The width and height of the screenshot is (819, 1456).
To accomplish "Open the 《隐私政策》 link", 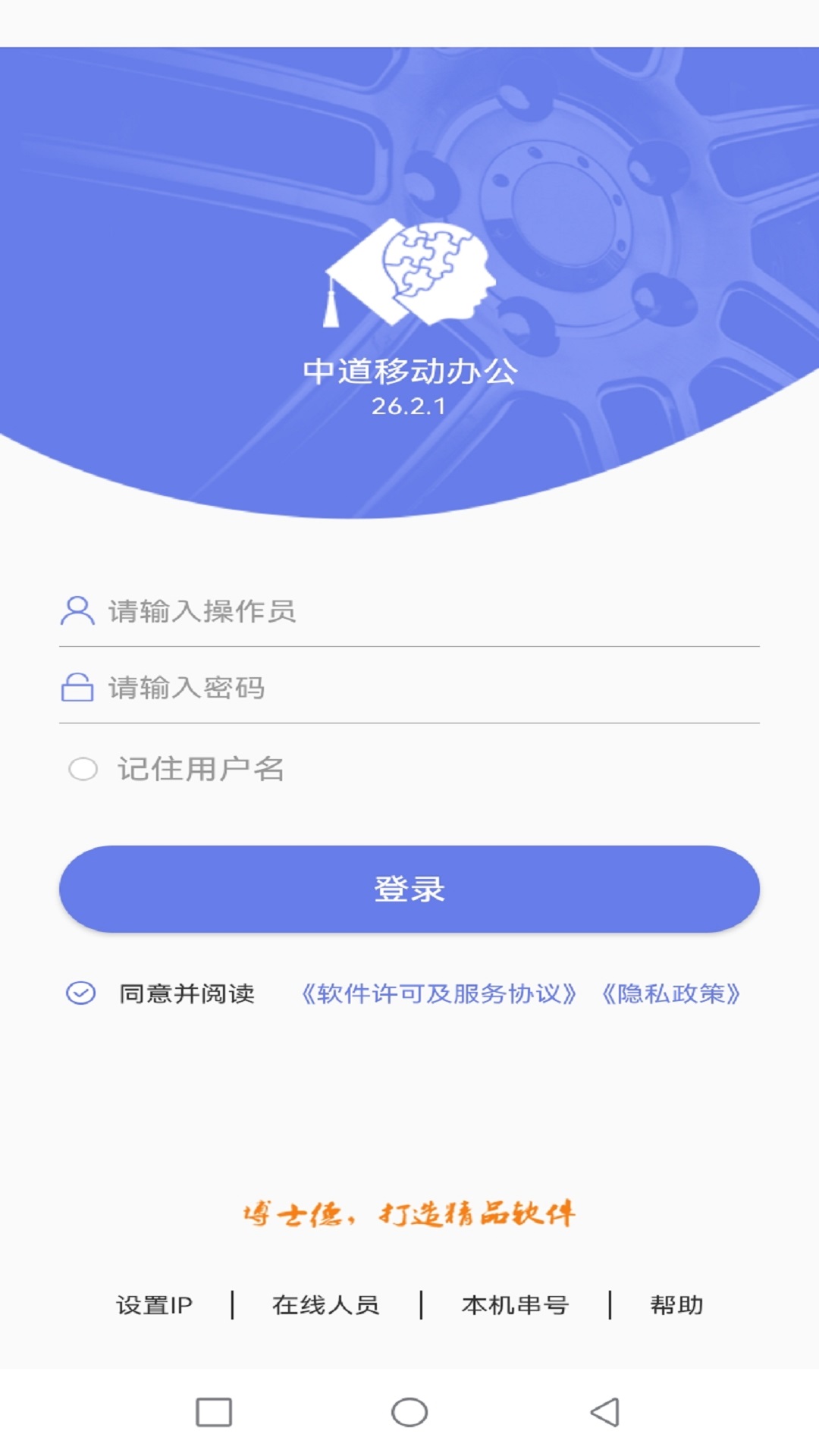I will coord(670,993).
